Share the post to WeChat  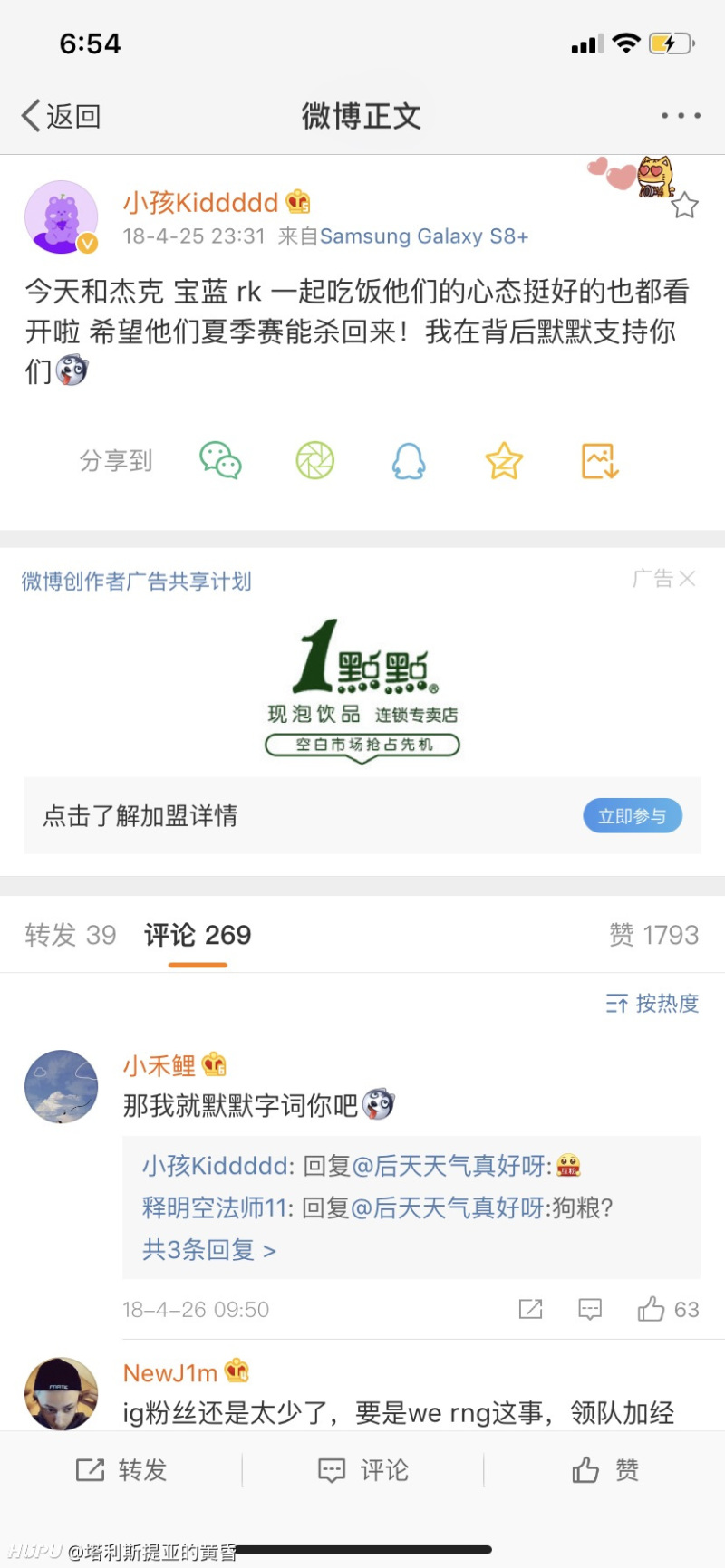point(220,461)
